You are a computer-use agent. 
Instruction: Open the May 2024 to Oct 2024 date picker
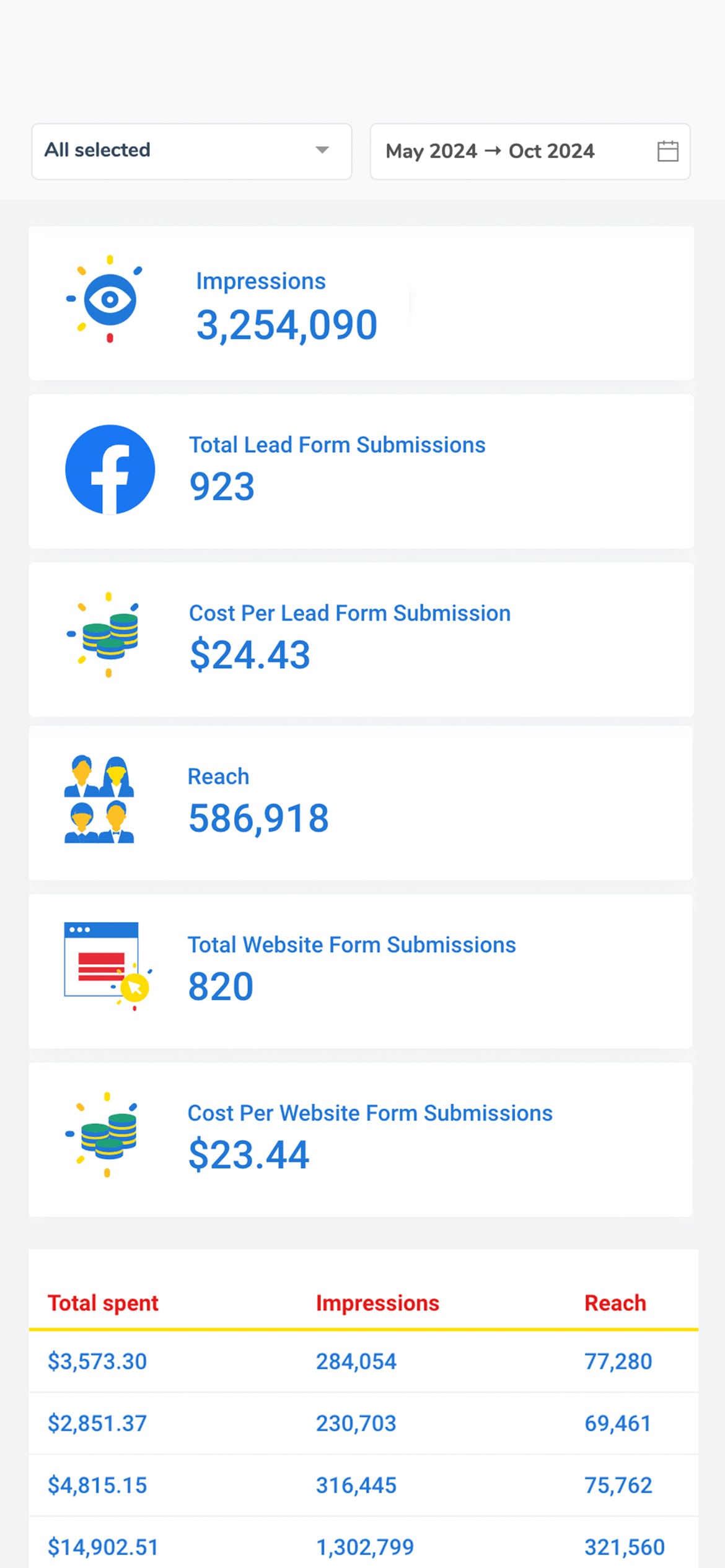pyautogui.click(x=530, y=151)
